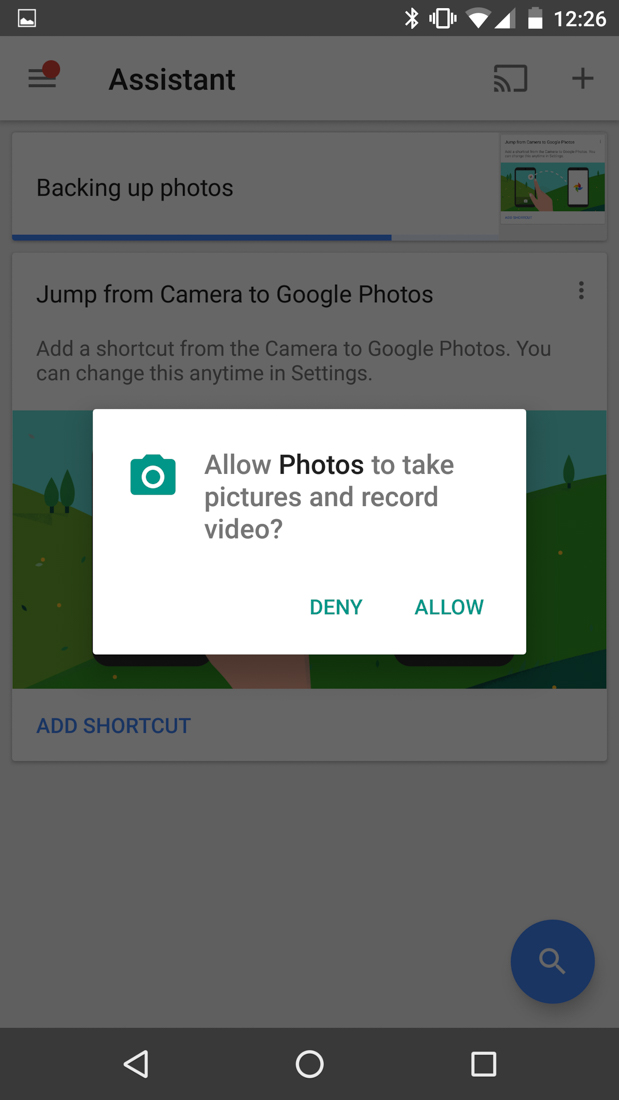Open the hamburger drawer menu
Screen dimensions: 619x1100
click(42, 78)
